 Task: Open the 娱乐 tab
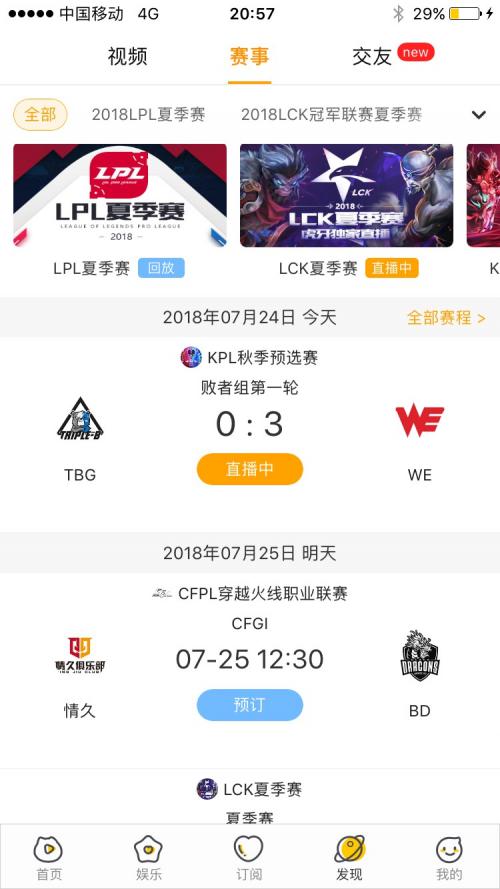[149, 858]
